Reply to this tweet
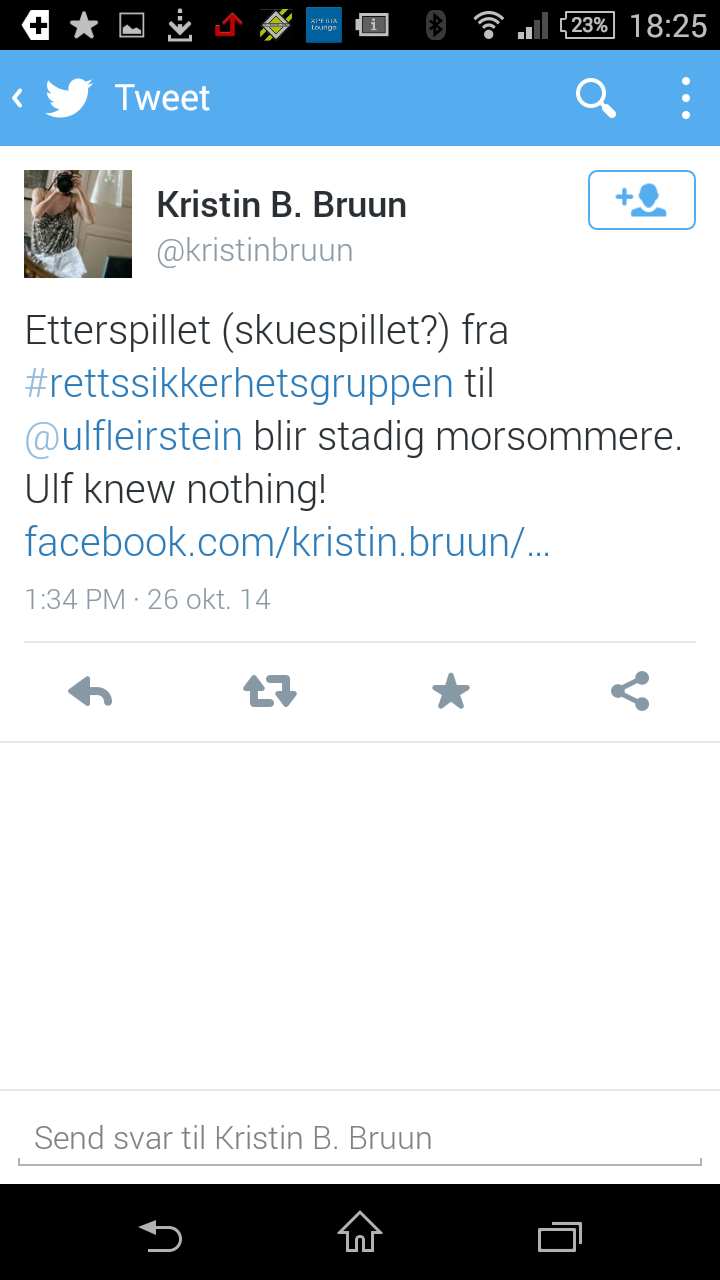The image size is (720, 1280). coord(90,691)
